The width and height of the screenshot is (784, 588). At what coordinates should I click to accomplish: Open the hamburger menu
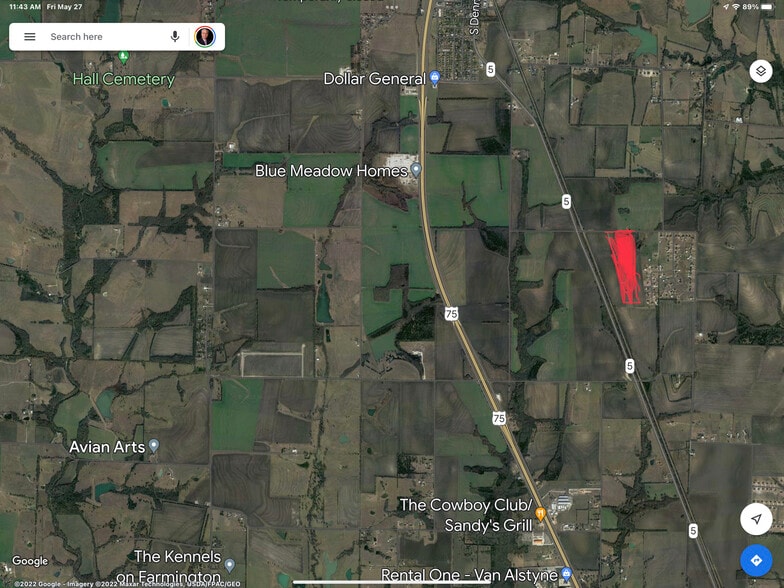30,37
